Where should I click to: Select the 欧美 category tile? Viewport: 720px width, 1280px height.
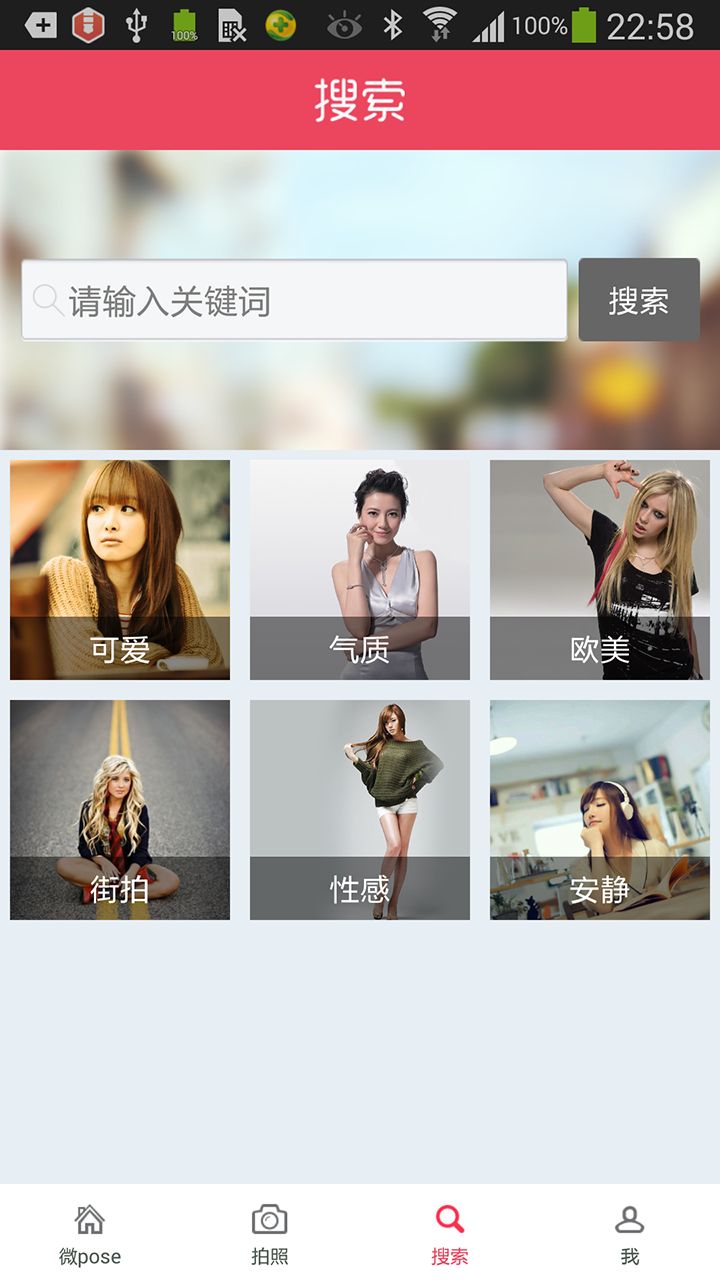[600, 570]
